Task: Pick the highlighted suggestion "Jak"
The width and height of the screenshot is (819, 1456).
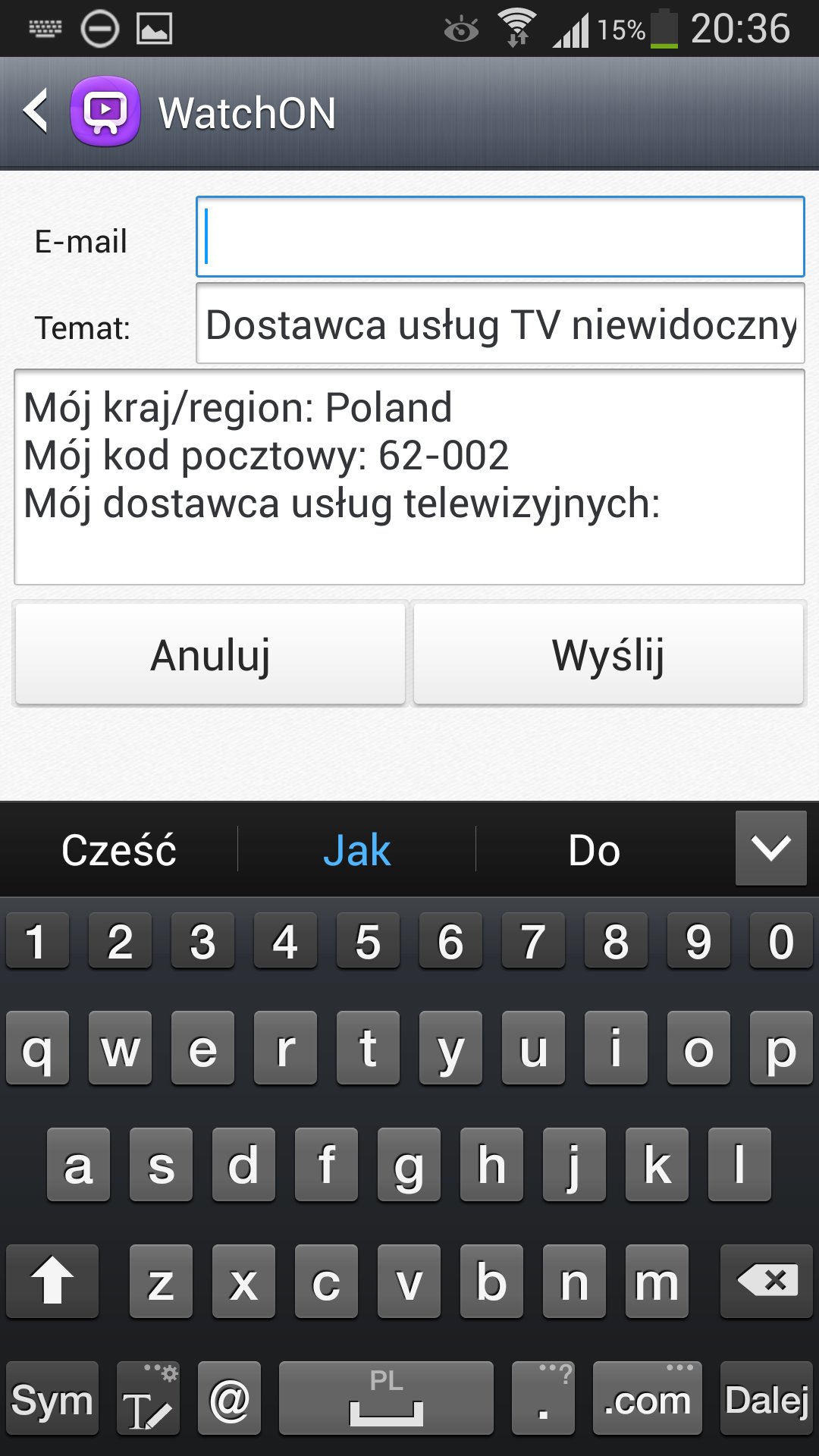Action: point(356,850)
